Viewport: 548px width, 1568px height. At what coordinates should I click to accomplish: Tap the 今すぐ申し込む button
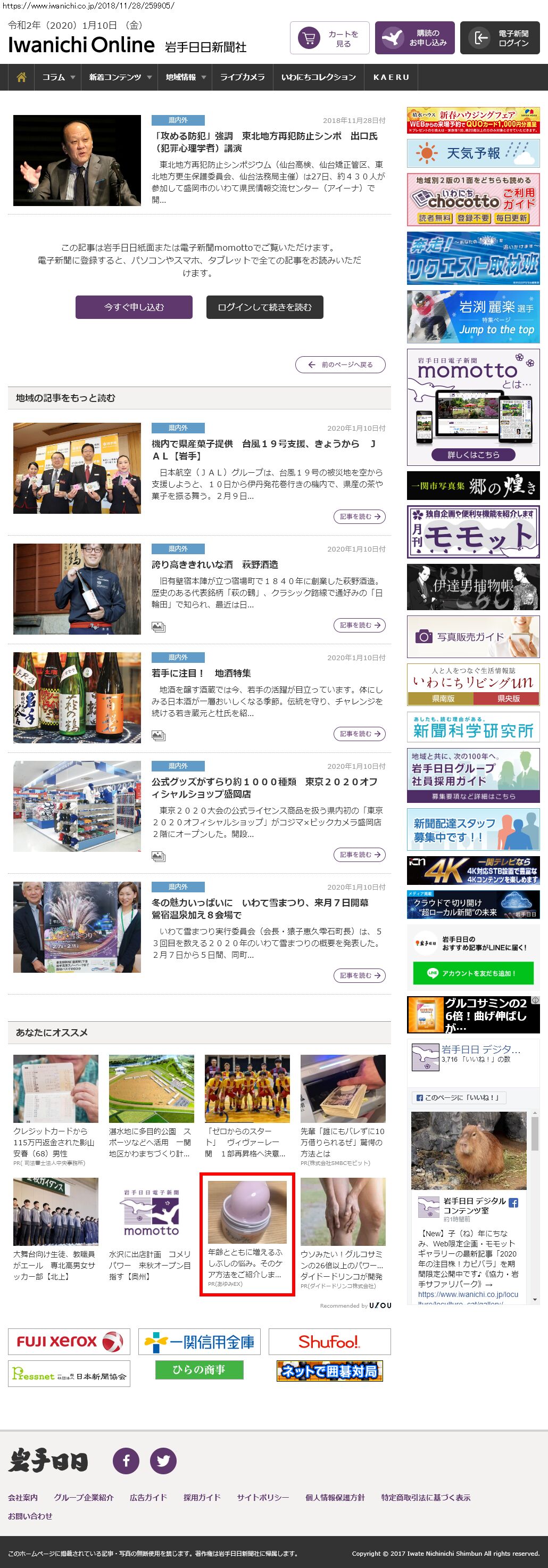(x=134, y=307)
